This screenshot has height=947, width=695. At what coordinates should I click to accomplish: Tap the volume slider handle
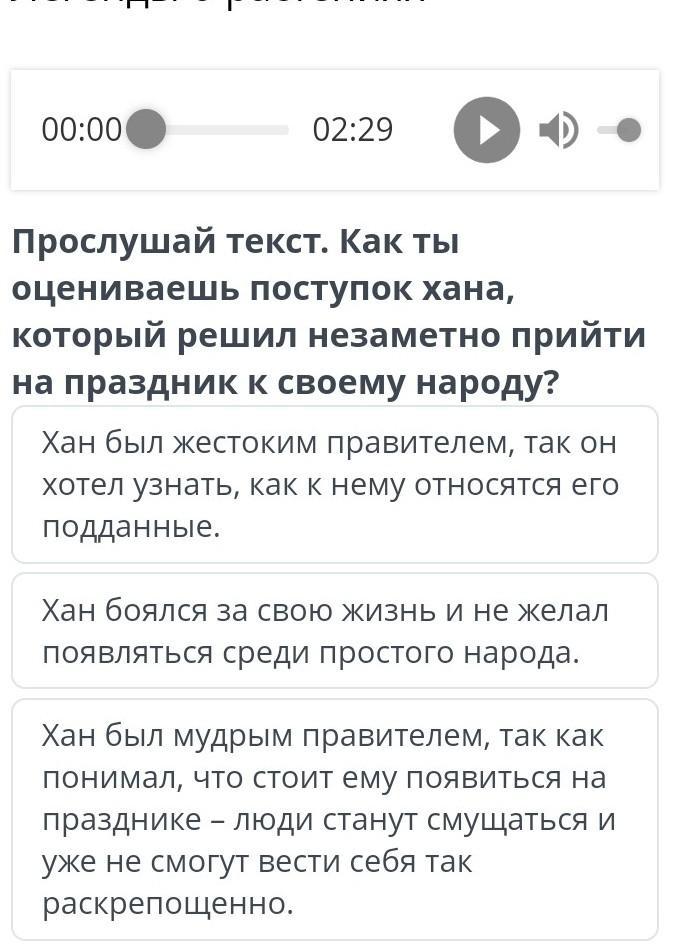click(x=629, y=130)
